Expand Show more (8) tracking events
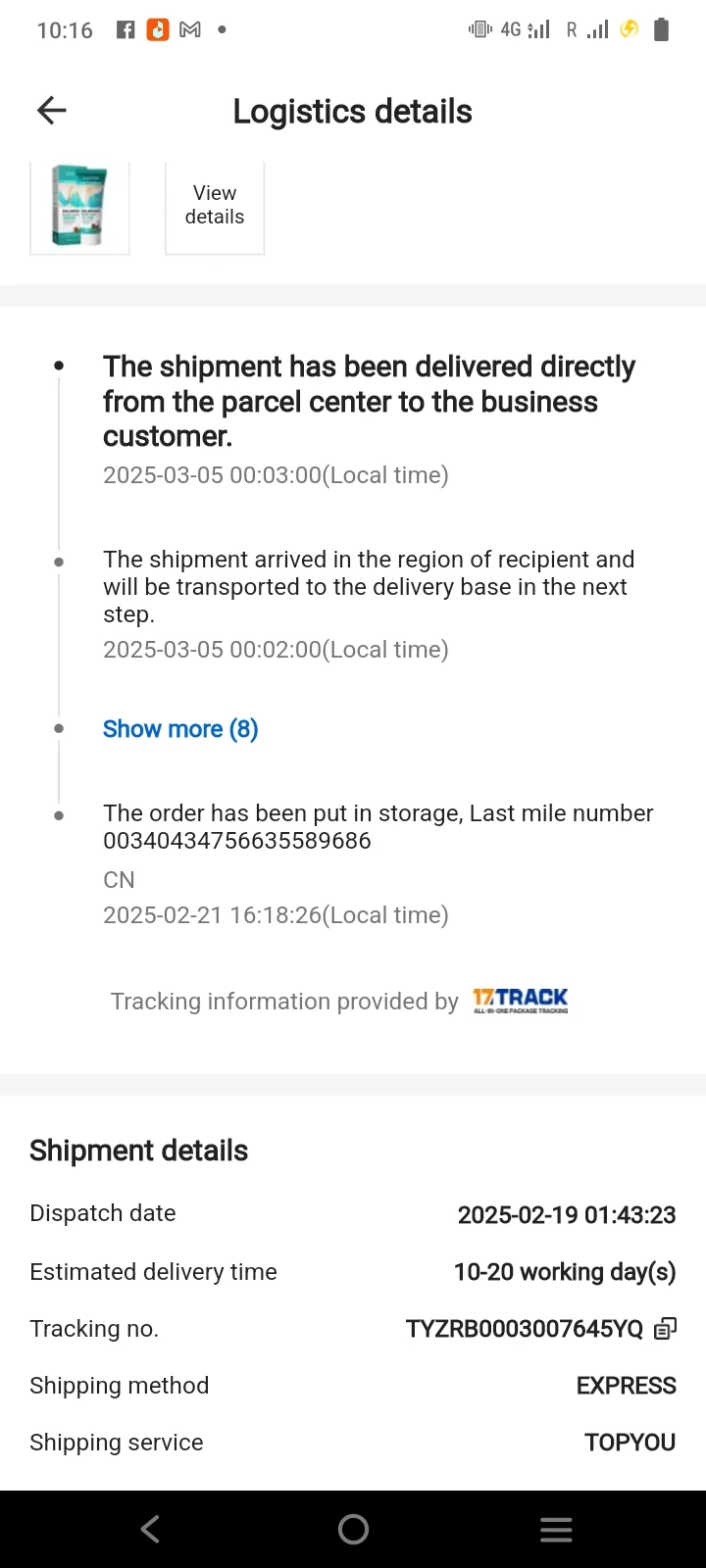 click(180, 729)
